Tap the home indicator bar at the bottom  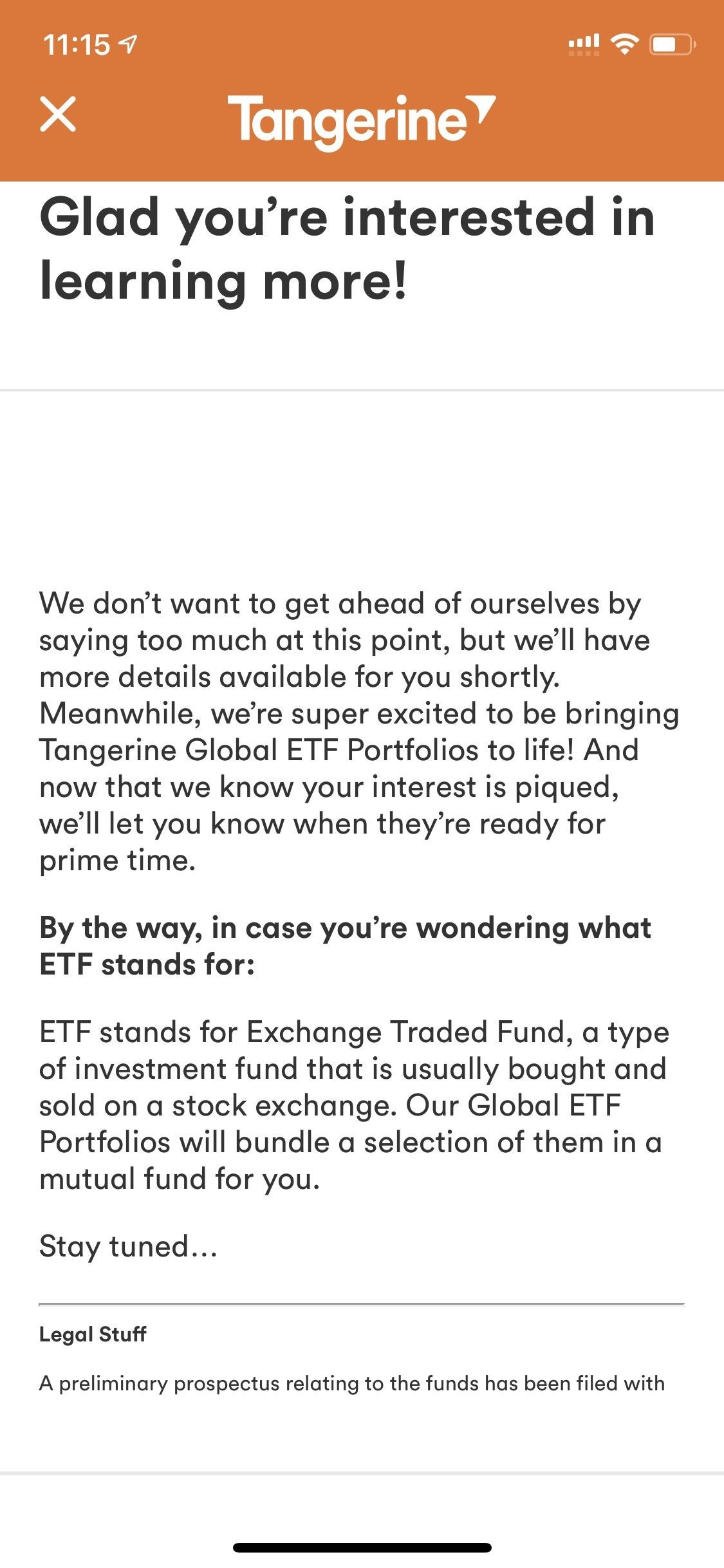362,1548
